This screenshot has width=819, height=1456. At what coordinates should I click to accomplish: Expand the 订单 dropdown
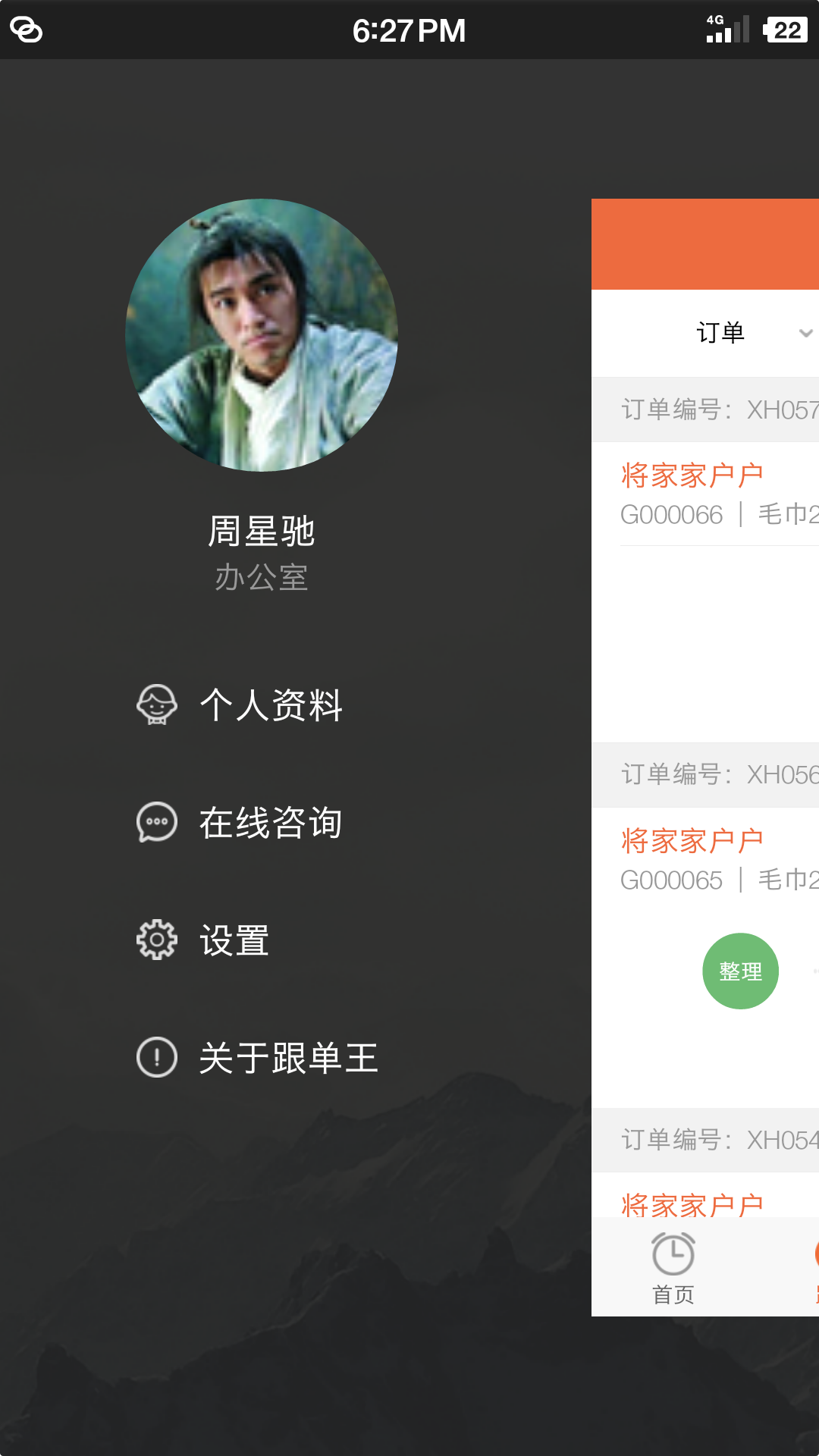click(x=751, y=333)
